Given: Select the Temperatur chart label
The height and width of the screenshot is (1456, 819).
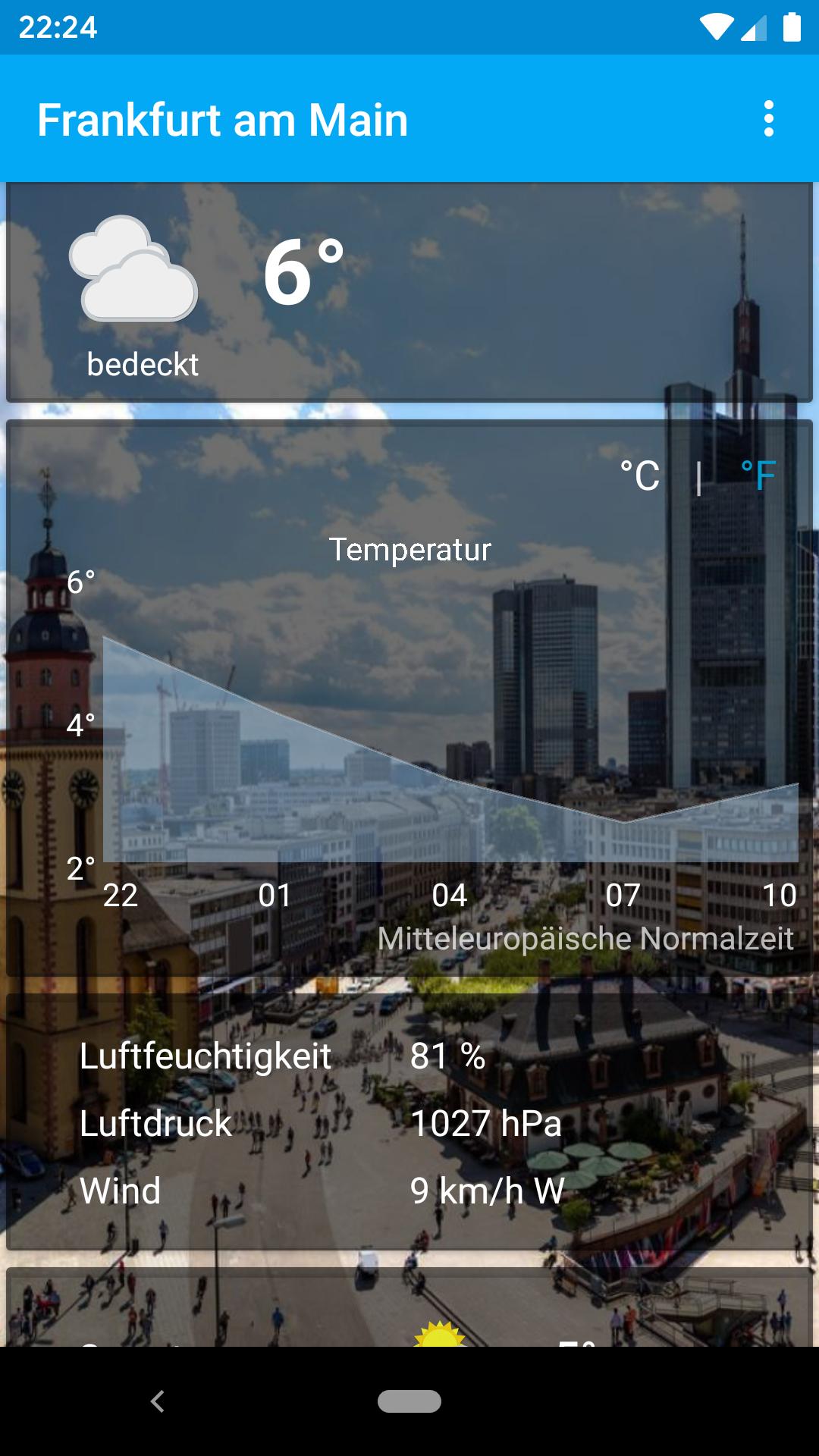Looking at the screenshot, I should (409, 550).
